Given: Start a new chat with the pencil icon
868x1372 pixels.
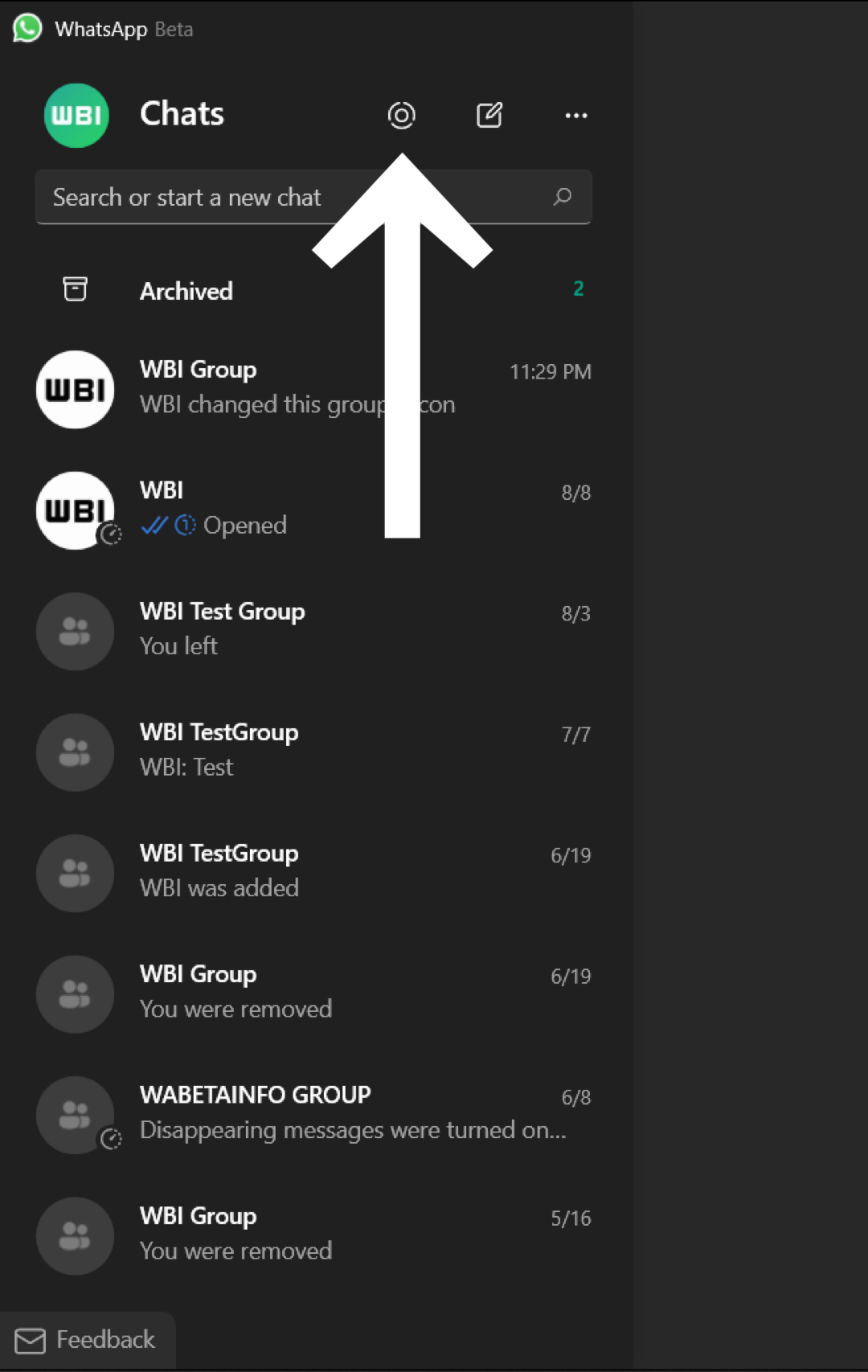Looking at the screenshot, I should pos(489,115).
